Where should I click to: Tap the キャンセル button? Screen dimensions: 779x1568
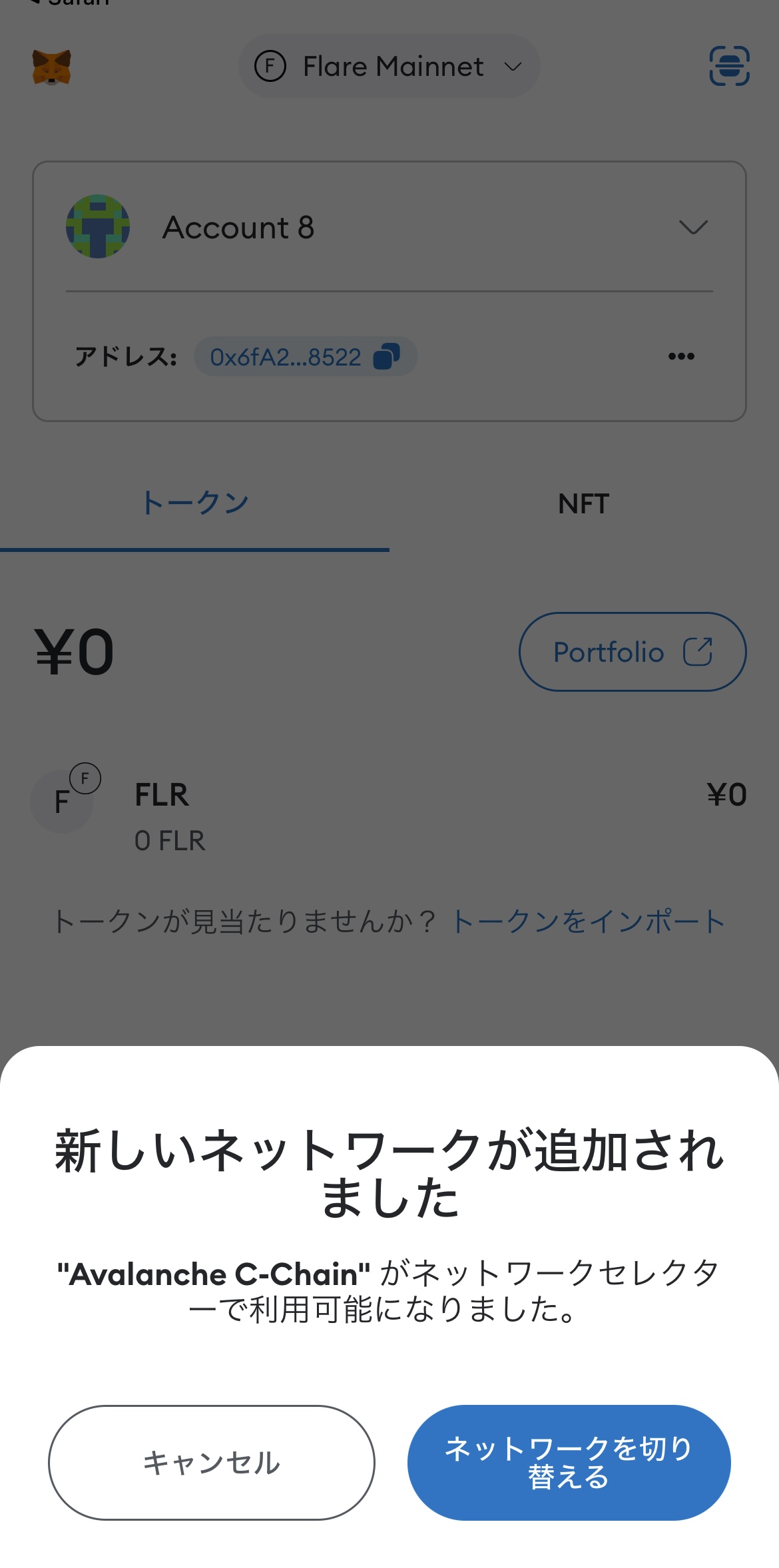point(211,1462)
